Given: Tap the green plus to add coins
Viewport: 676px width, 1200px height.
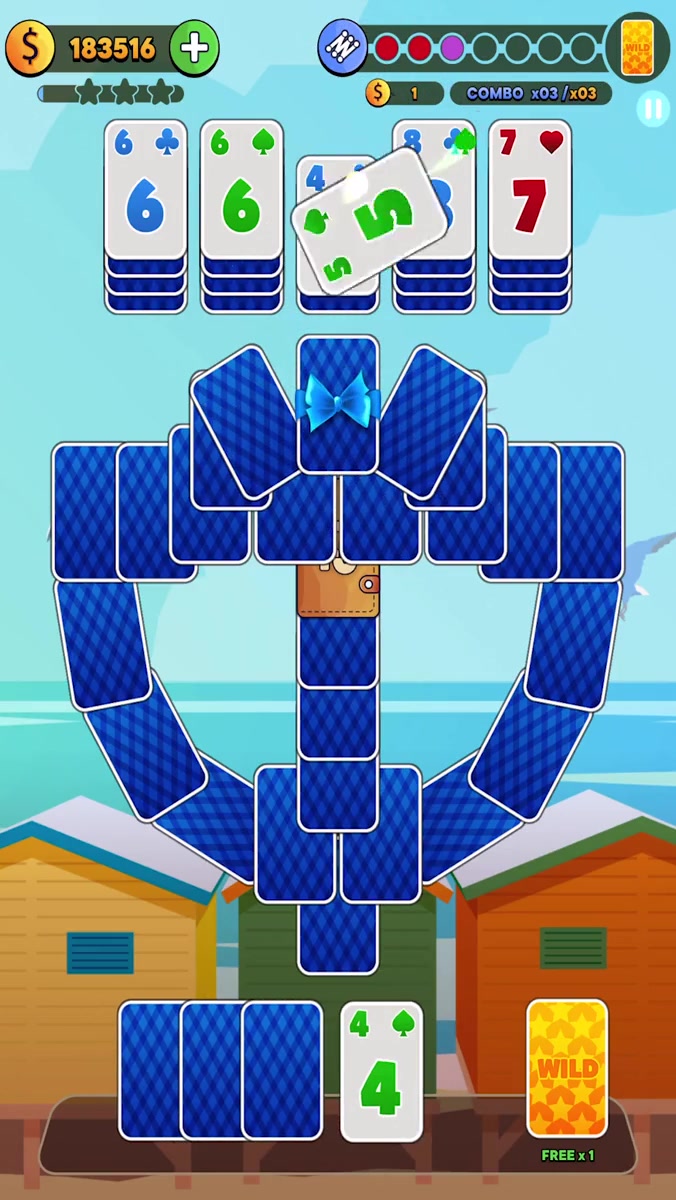Looking at the screenshot, I should point(194,48).
